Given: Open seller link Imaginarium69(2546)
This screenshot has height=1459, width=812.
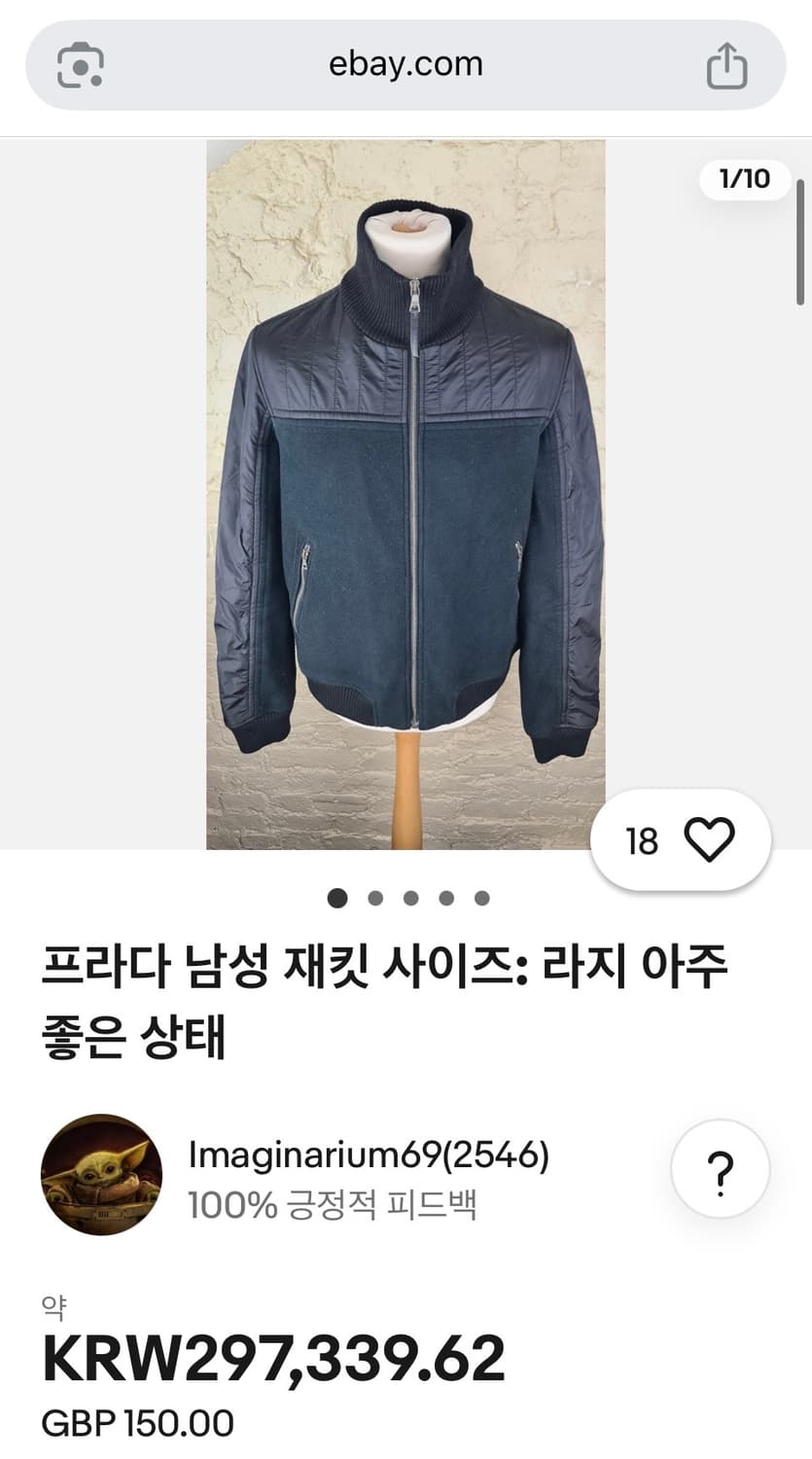Looking at the screenshot, I should tap(370, 1155).
